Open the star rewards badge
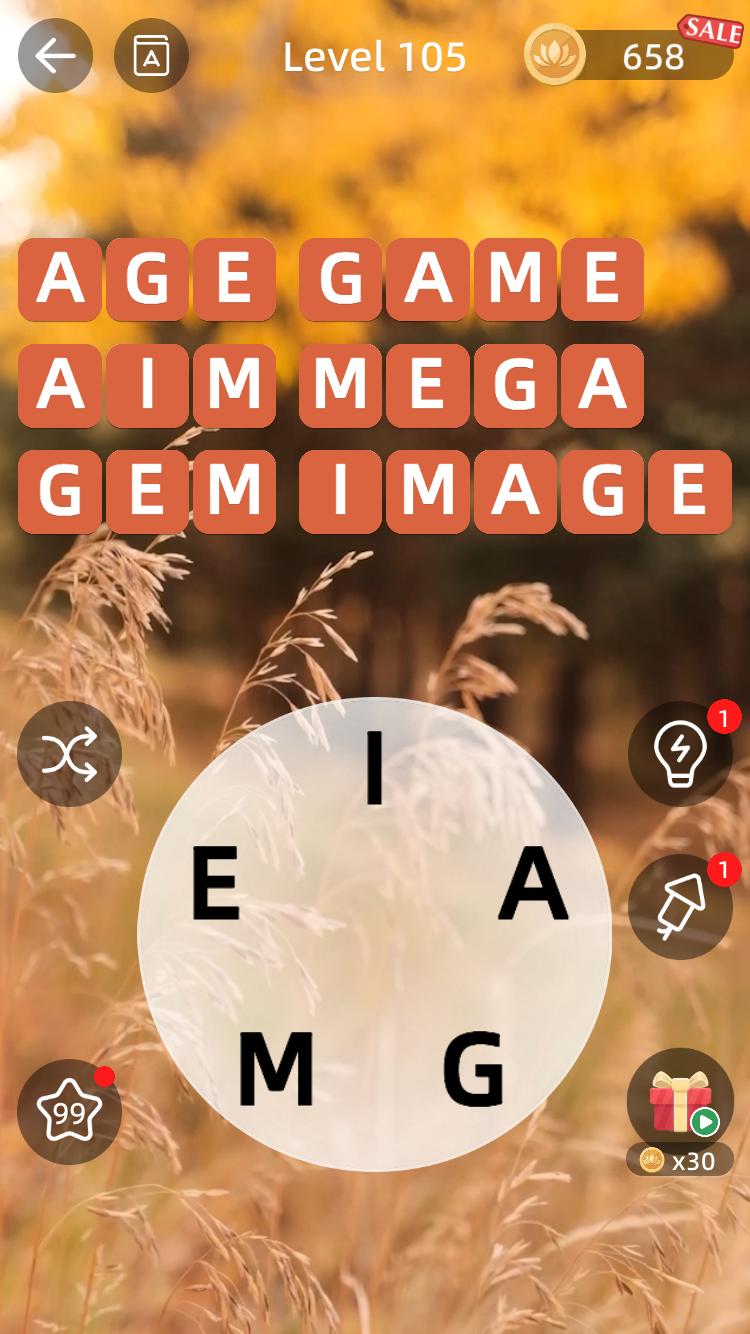The width and height of the screenshot is (750, 1334). (x=70, y=1111)
